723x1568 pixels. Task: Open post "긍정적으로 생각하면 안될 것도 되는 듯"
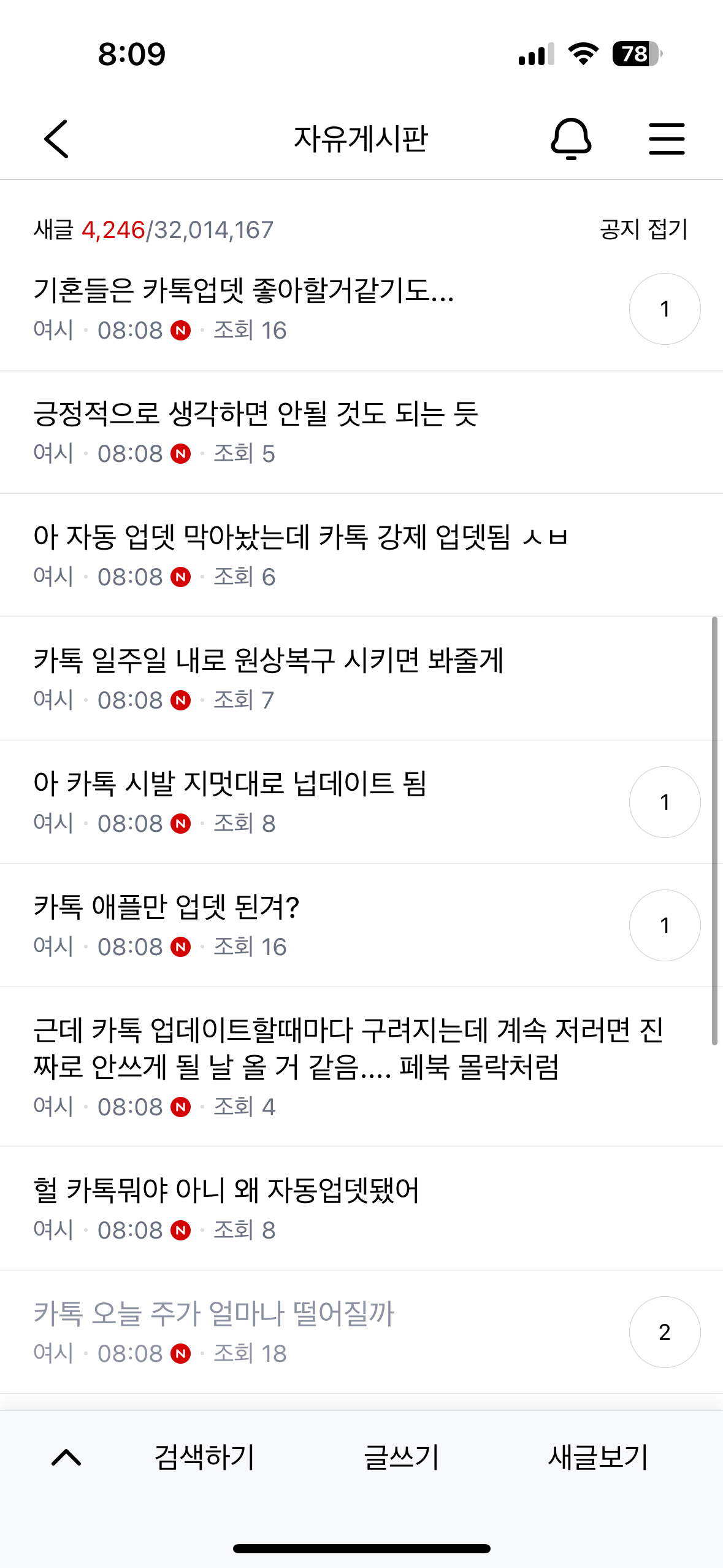pyautogui.click(x=258, y=415)
